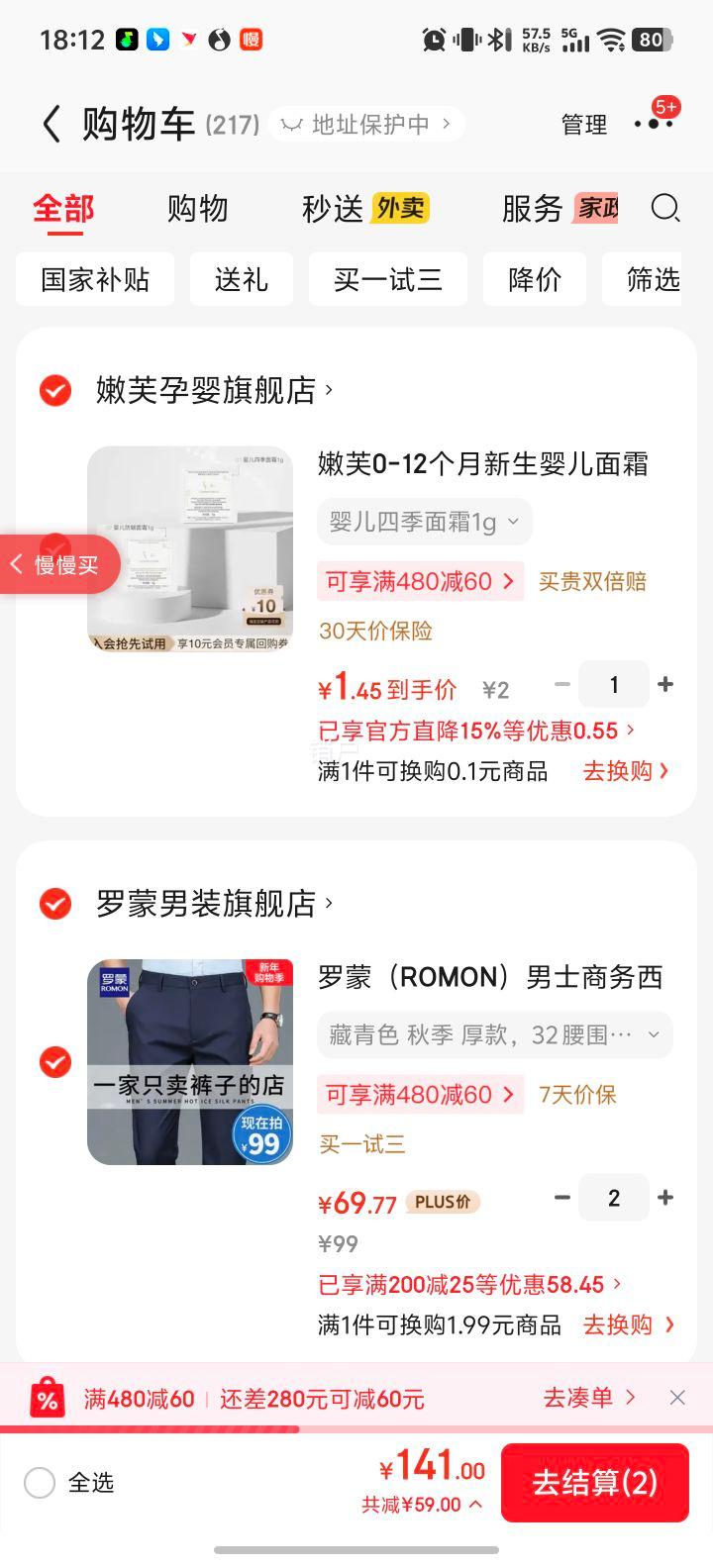Tap 去凑单 to add more items

pos(578,1397)
